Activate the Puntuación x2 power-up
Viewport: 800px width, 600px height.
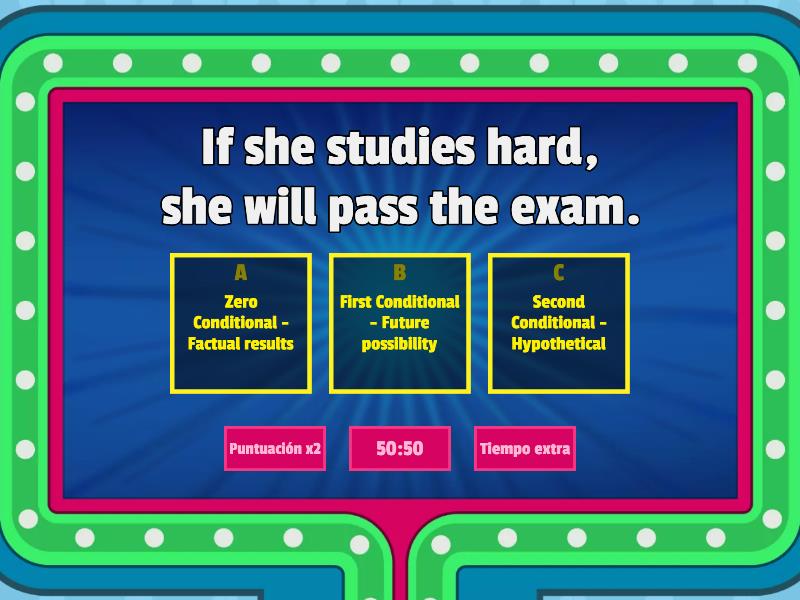point(275,449)
